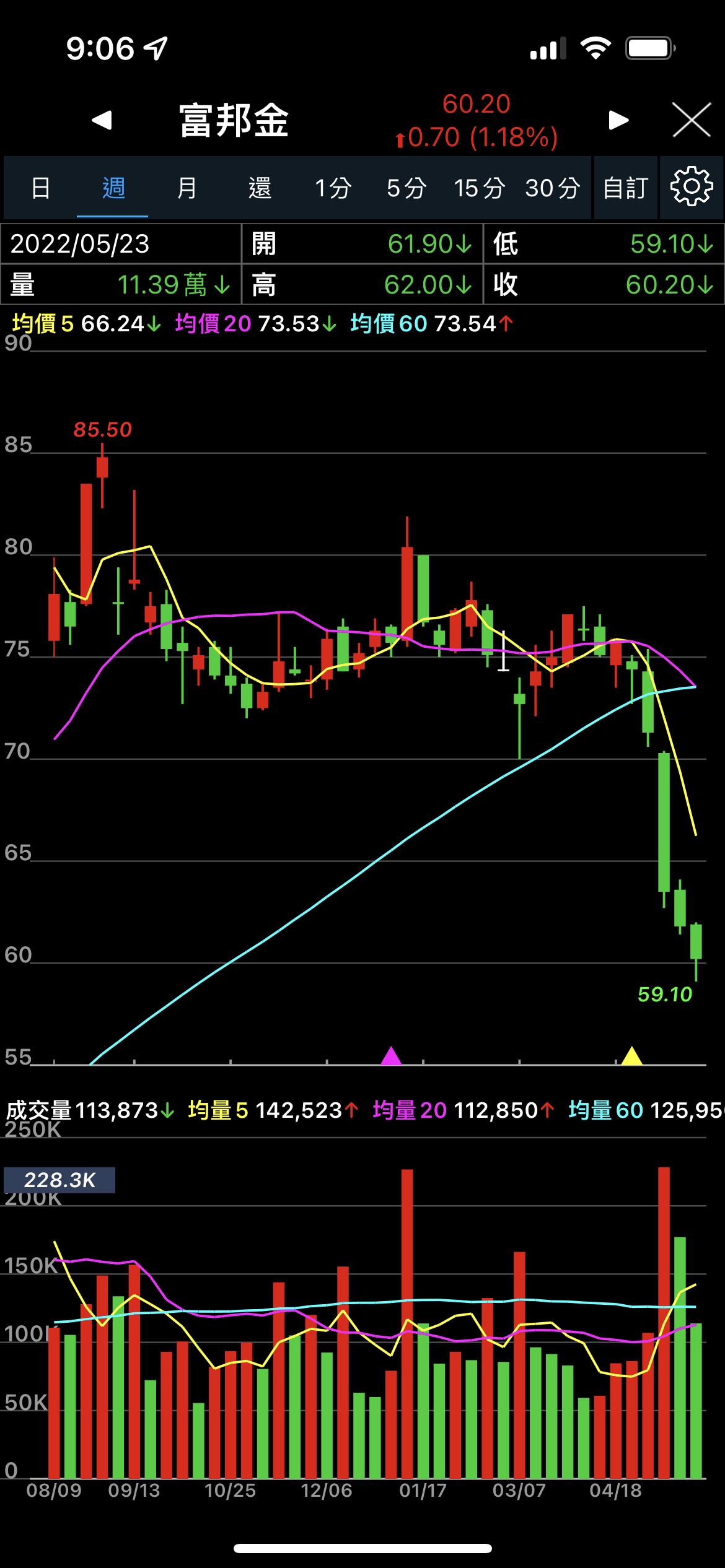
Task: Switch to the 5分 chart tab
Action: coord(406,188)
